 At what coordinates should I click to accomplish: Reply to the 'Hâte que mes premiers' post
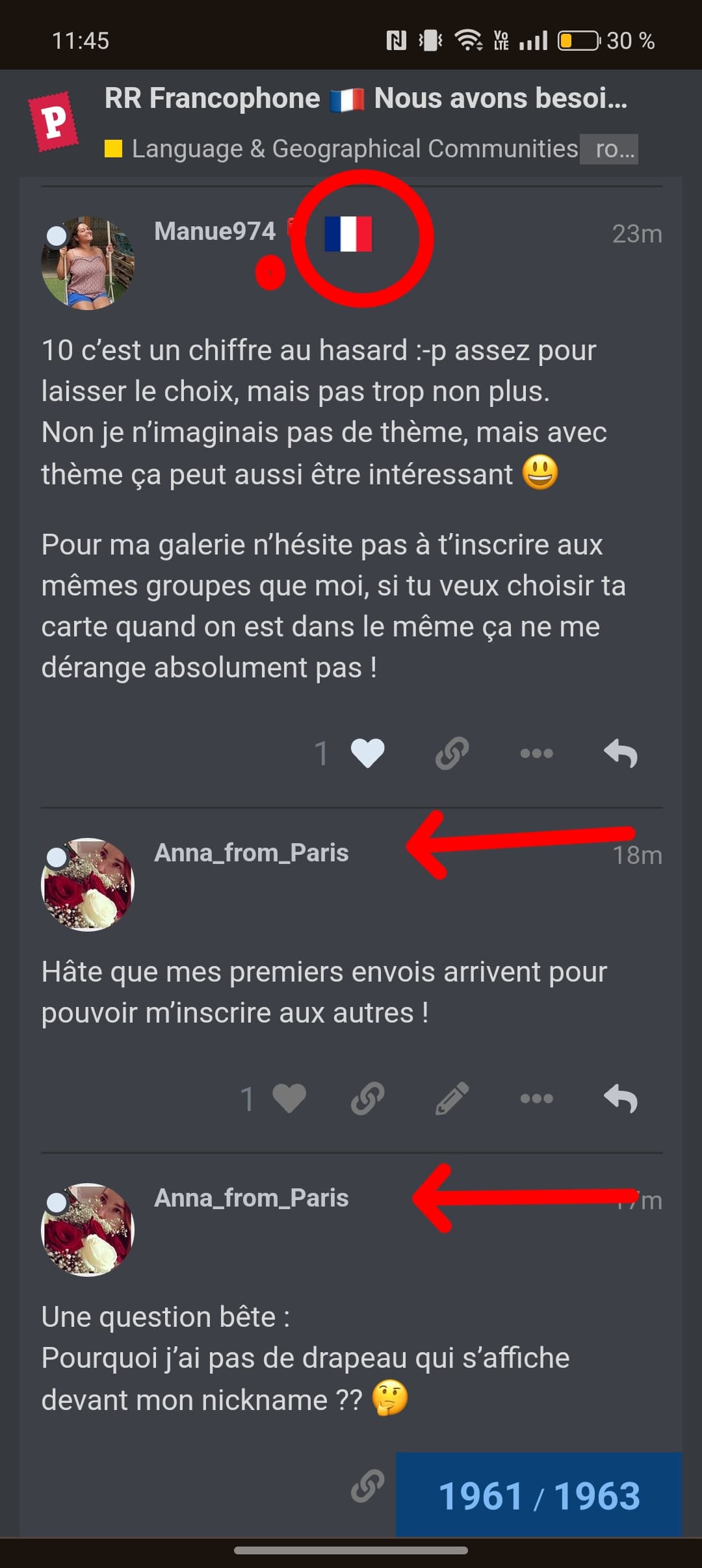tap(621, 1099)
